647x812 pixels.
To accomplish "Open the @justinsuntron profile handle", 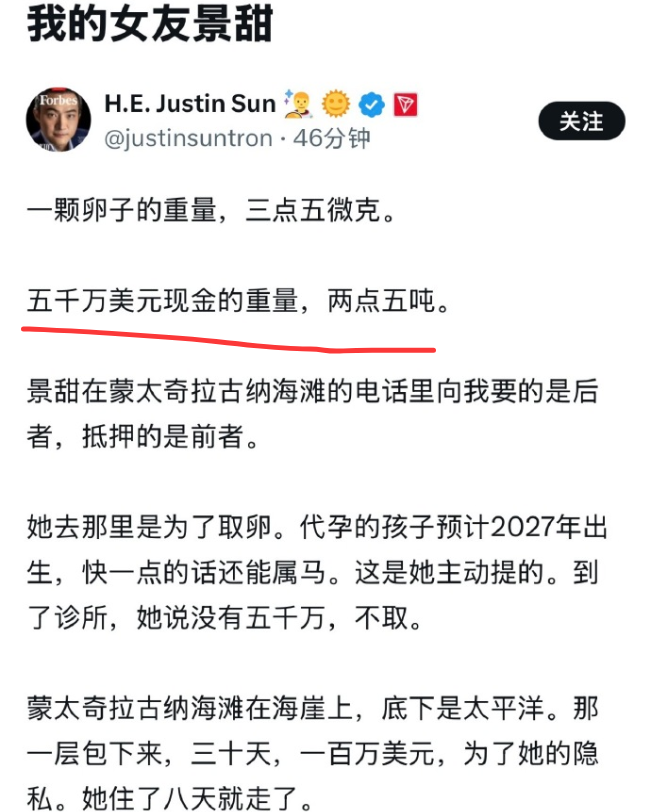I will pyautogui.click(x=189, y=138).
